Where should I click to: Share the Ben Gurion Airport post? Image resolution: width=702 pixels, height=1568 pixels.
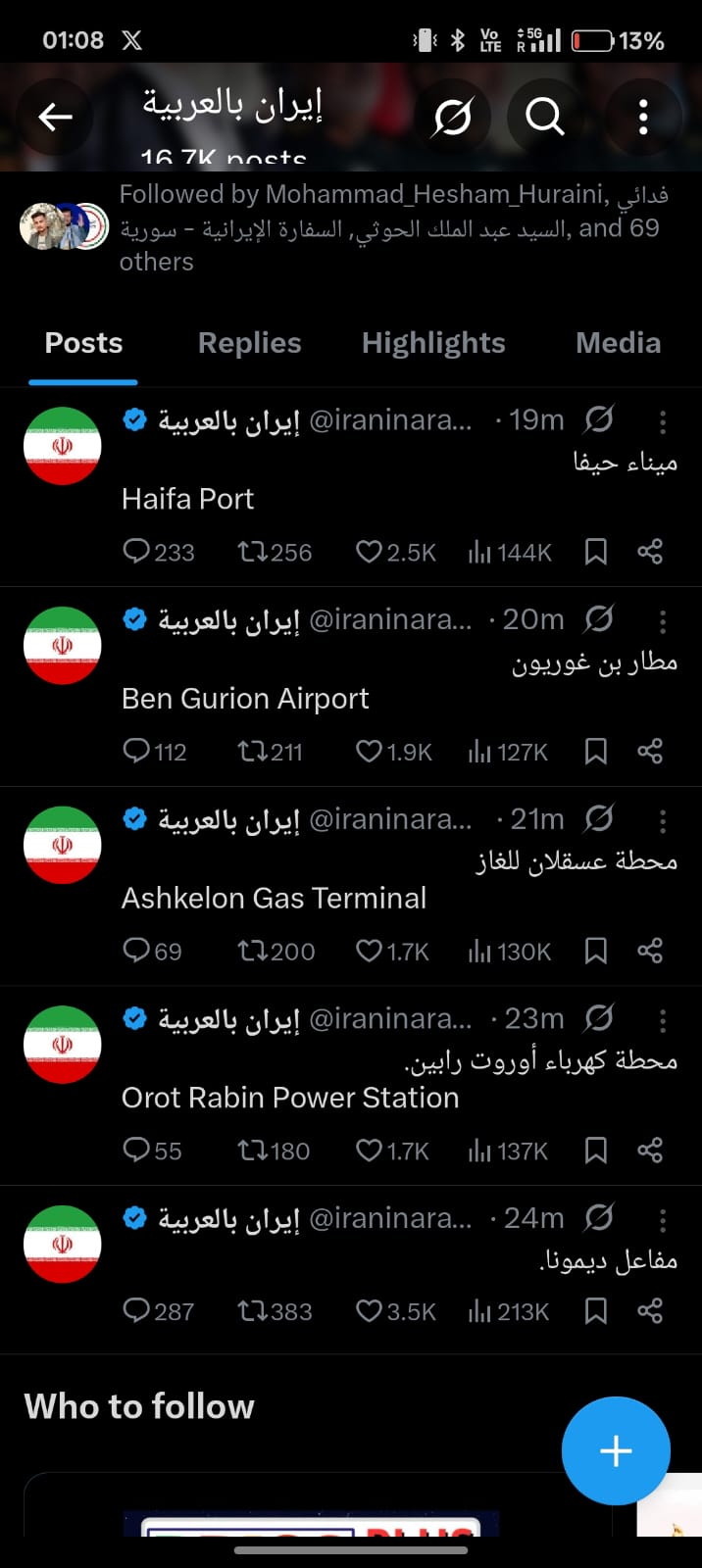pos(650,752)
